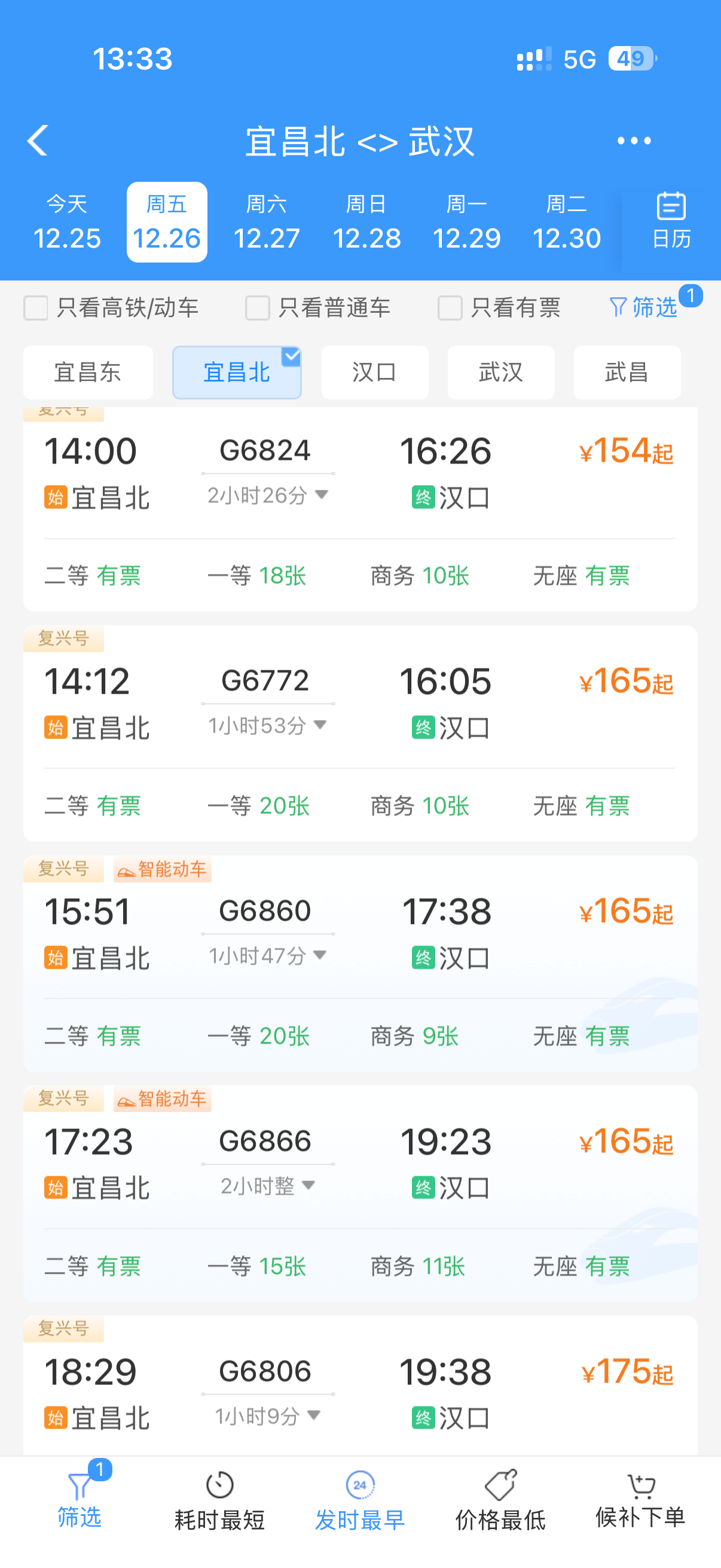This screenshot has height=1568, width=721.
Task: Deselect the 宜昌北 station chip
Action: point(237,373)
